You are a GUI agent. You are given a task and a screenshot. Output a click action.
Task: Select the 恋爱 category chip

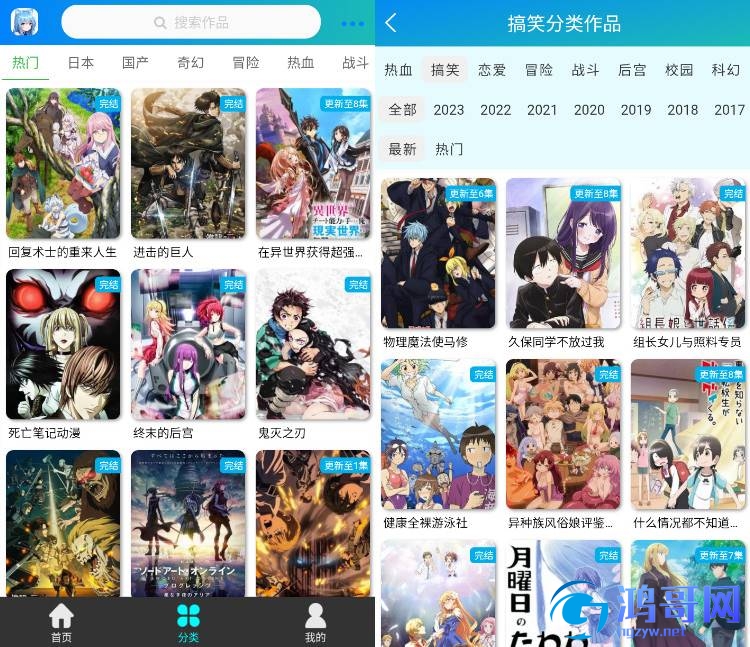pyautogui.click(x=492, y=70)
